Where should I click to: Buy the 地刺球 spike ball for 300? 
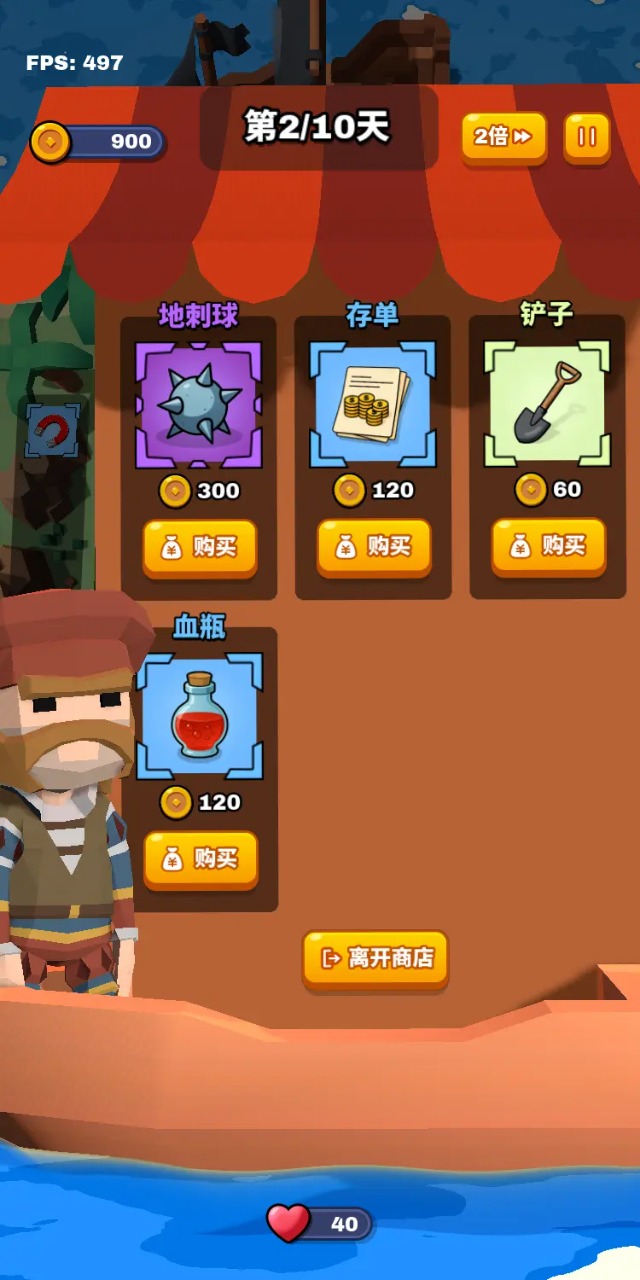point(199,547)
